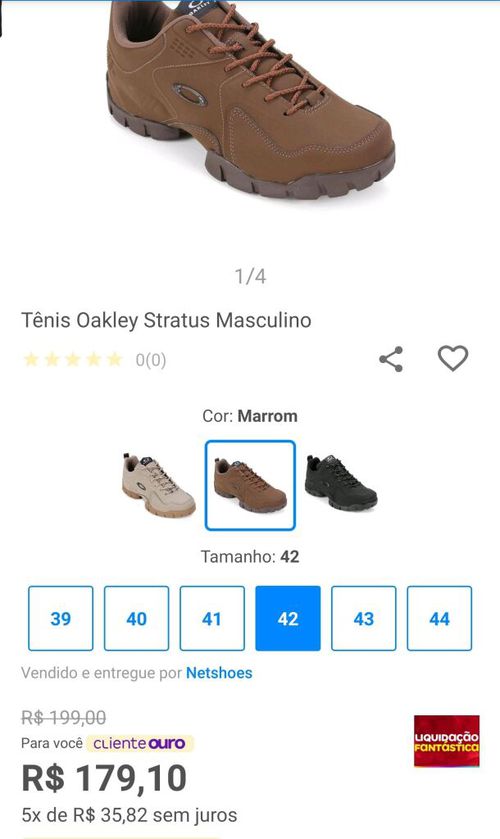Select size 39

60,619
